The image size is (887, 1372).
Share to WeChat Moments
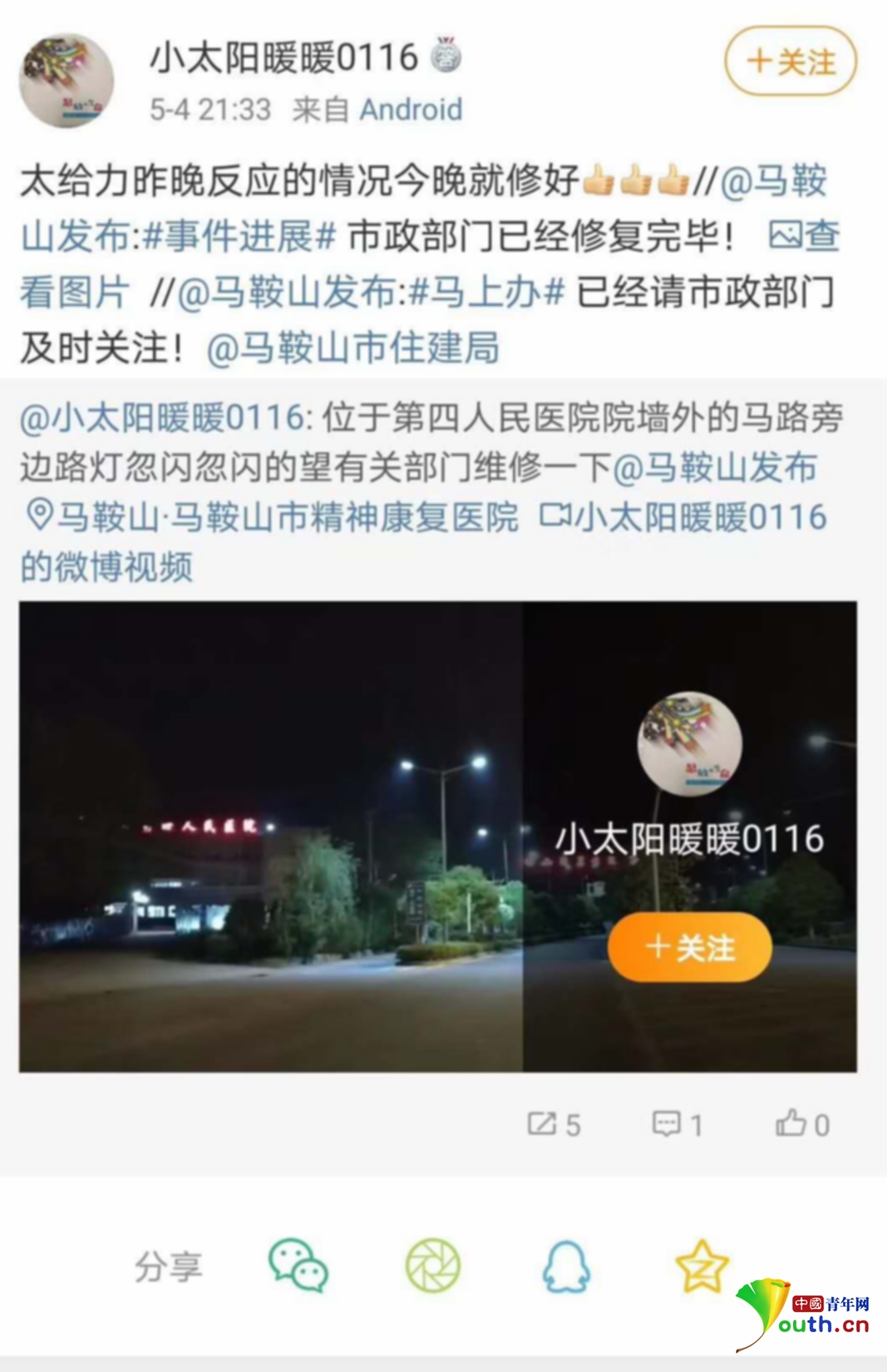[432, 1266]
